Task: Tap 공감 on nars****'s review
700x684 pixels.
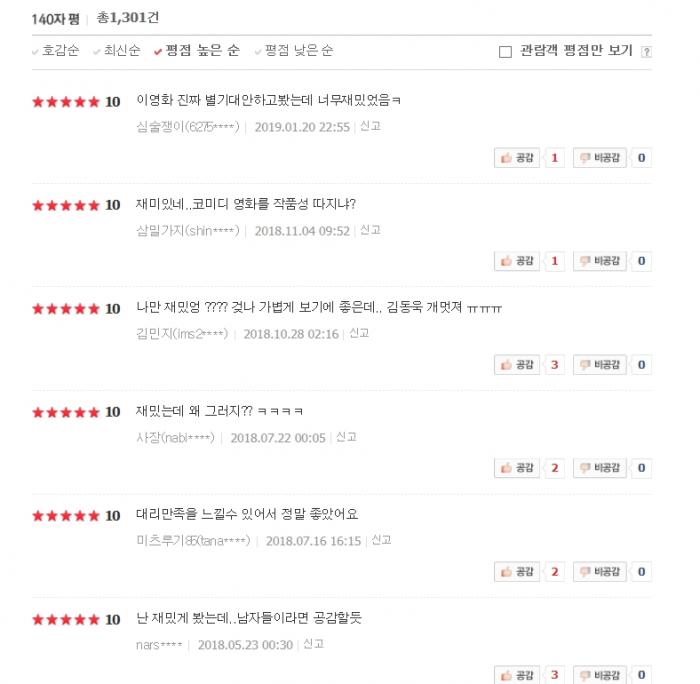Action: coord(517,675)
